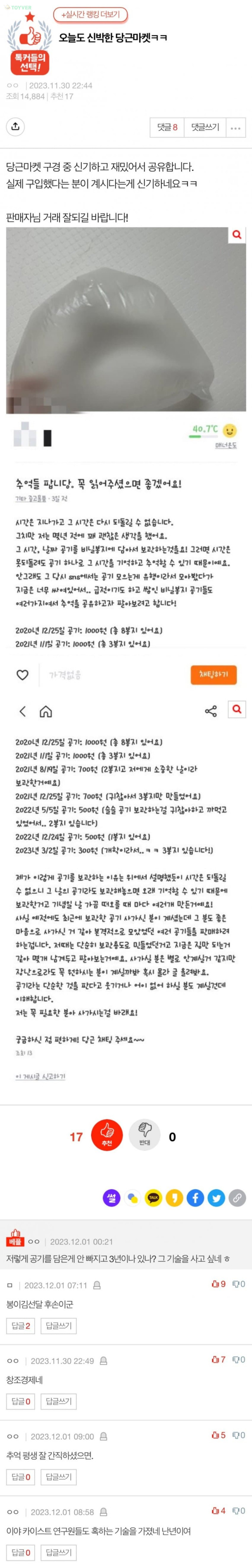Share via the purple 썰 icon
The height and width of the screenshot is (1568, 252).
112,1198
